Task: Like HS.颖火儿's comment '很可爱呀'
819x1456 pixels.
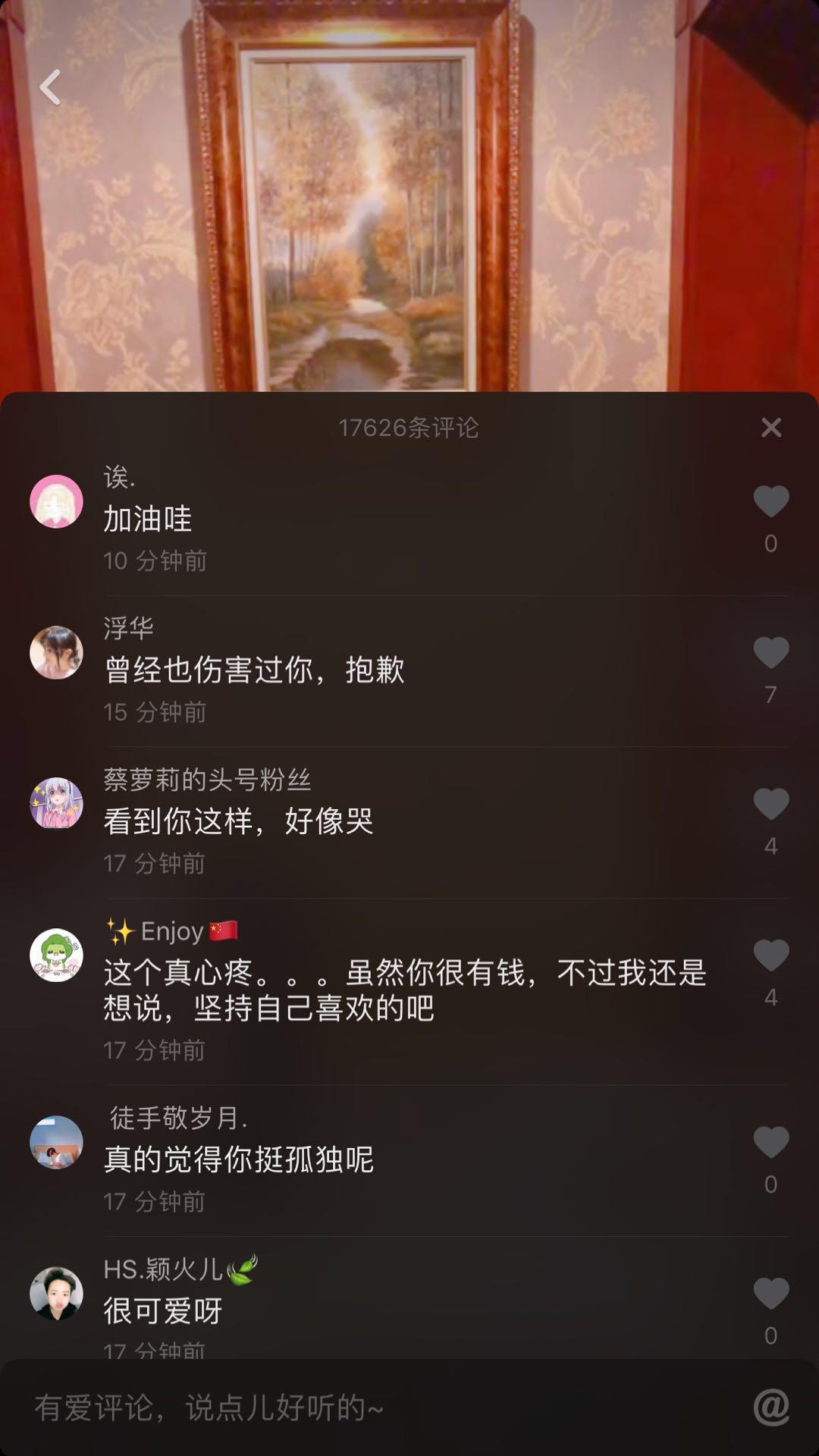Action: [x=770, y=1294]
